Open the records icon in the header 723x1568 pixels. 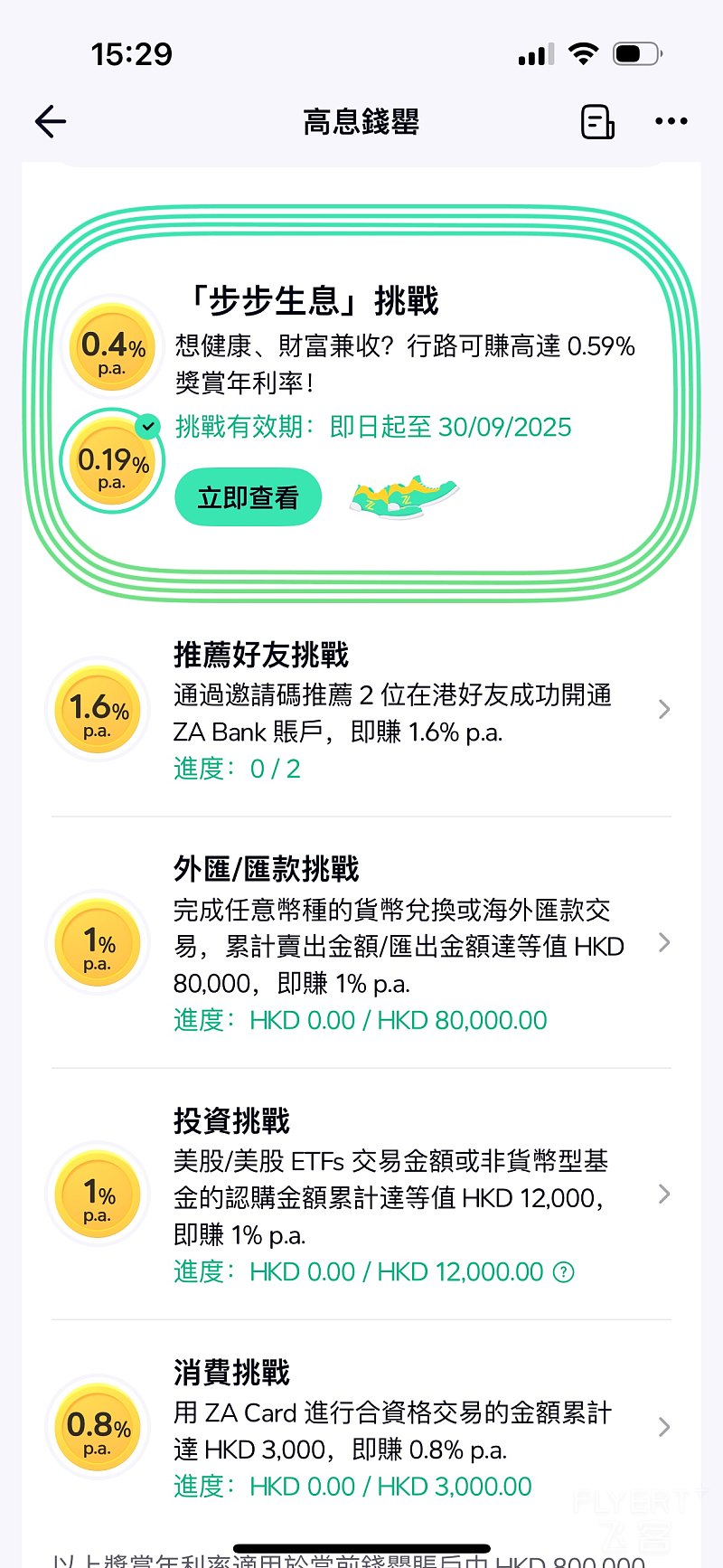(x=597, y=121)
